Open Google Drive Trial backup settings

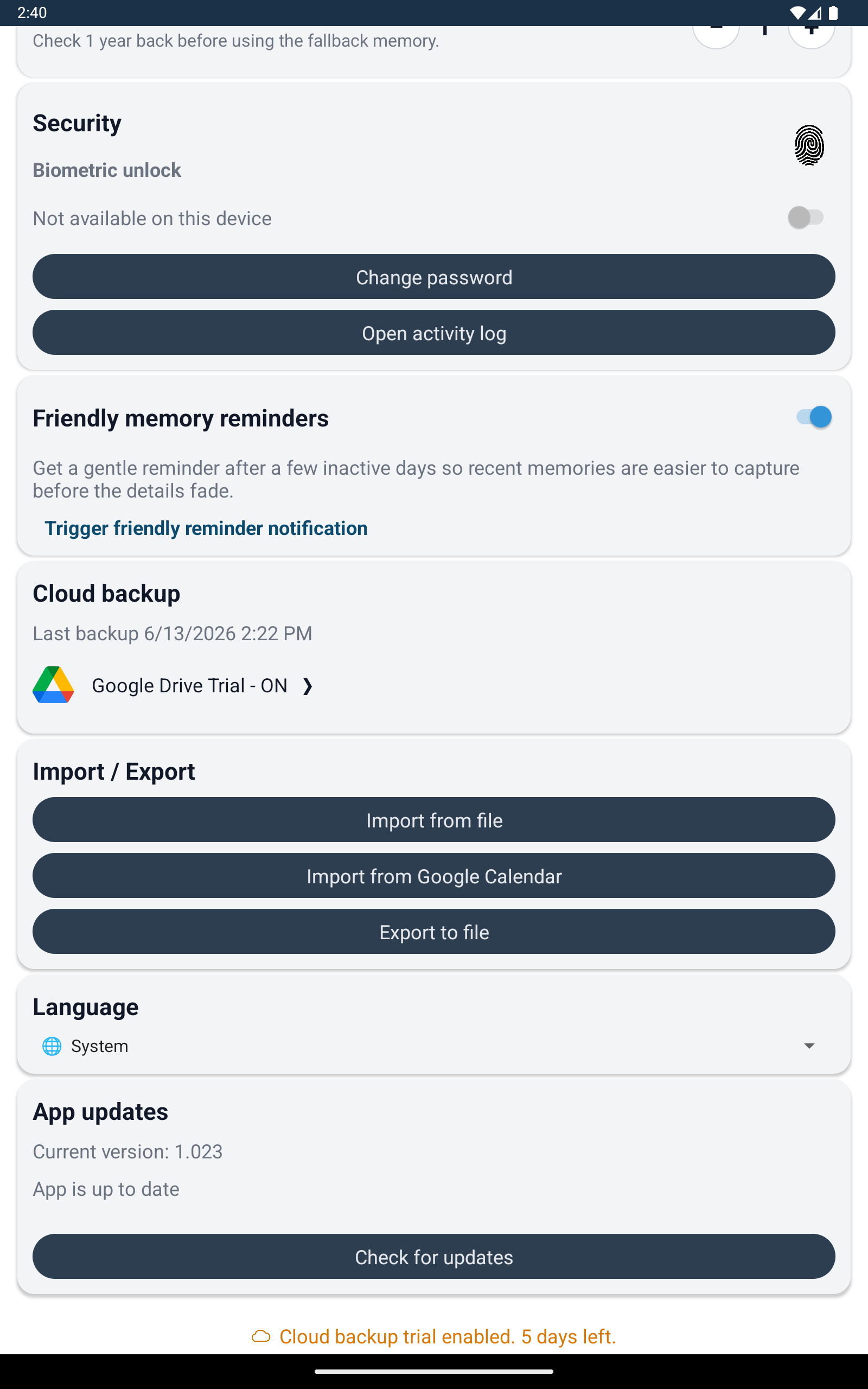click(x=173, y=685)
